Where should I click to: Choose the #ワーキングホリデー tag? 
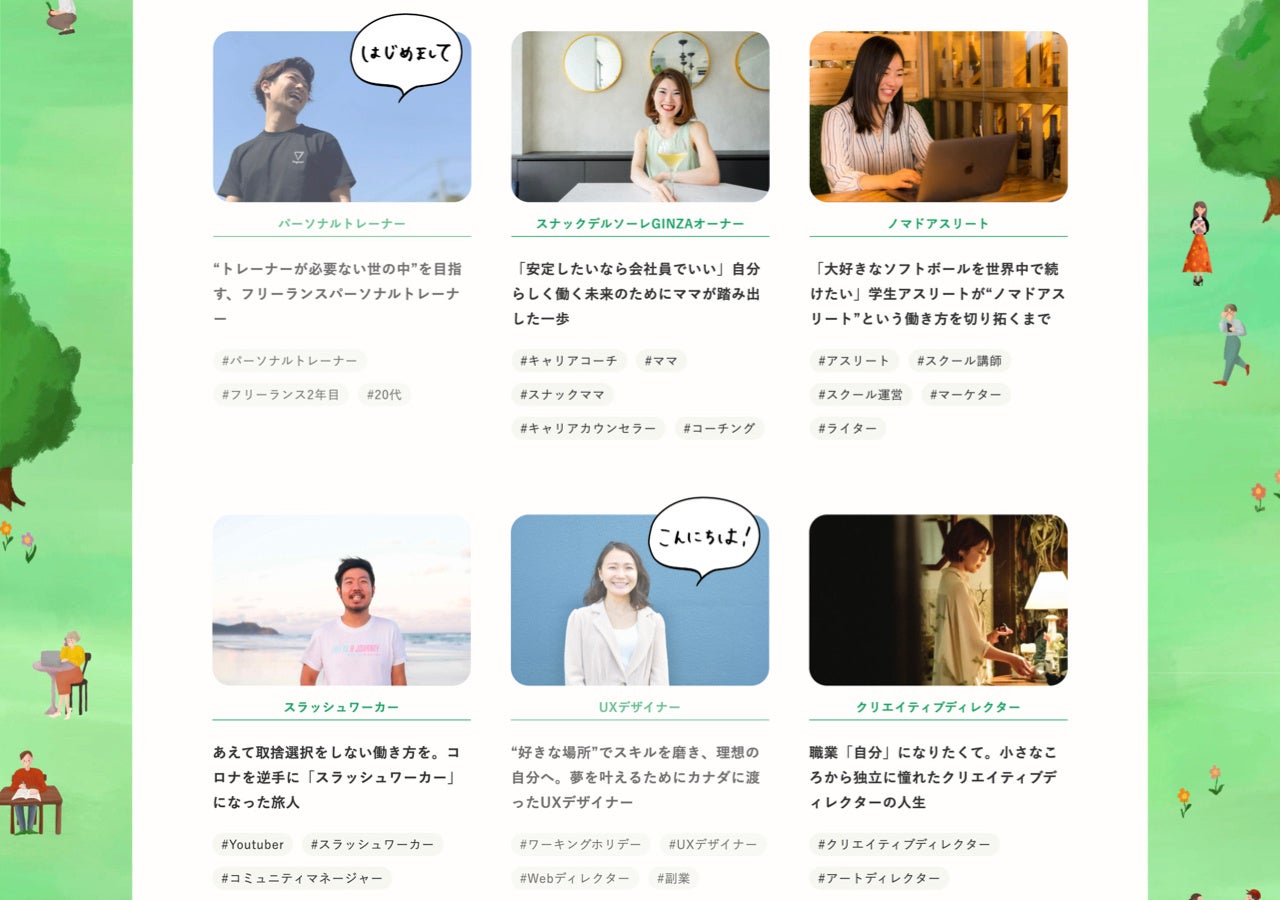pos(580,845)
